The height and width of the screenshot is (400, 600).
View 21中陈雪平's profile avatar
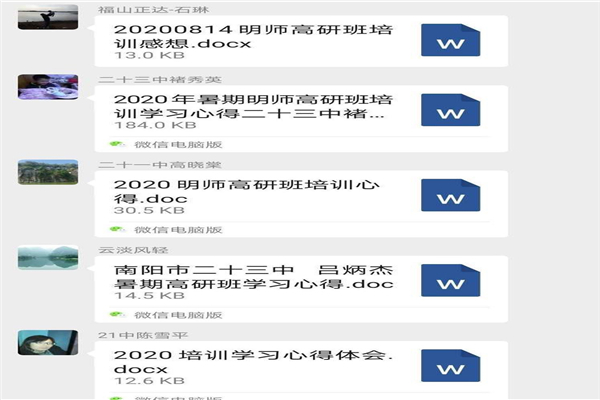pos(48,342)
